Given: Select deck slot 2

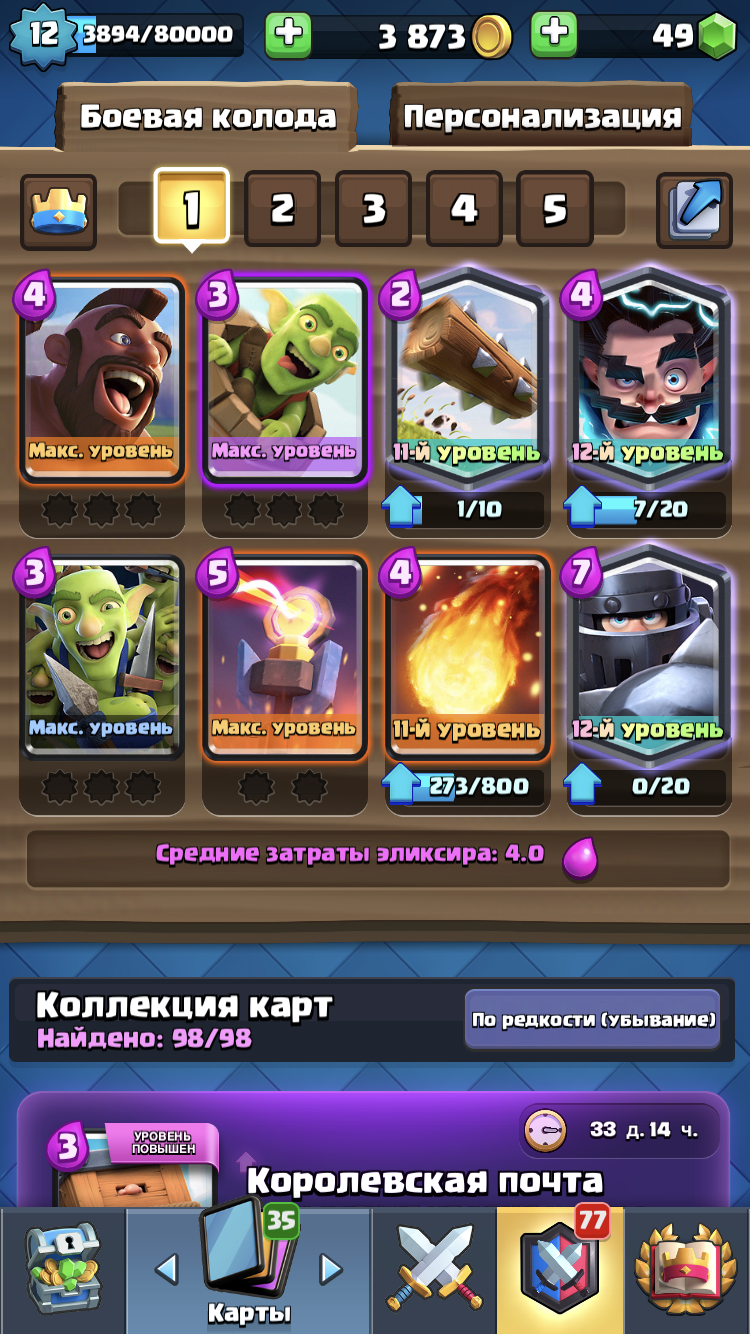Looking at the screenshot, I should pos(283,209).
